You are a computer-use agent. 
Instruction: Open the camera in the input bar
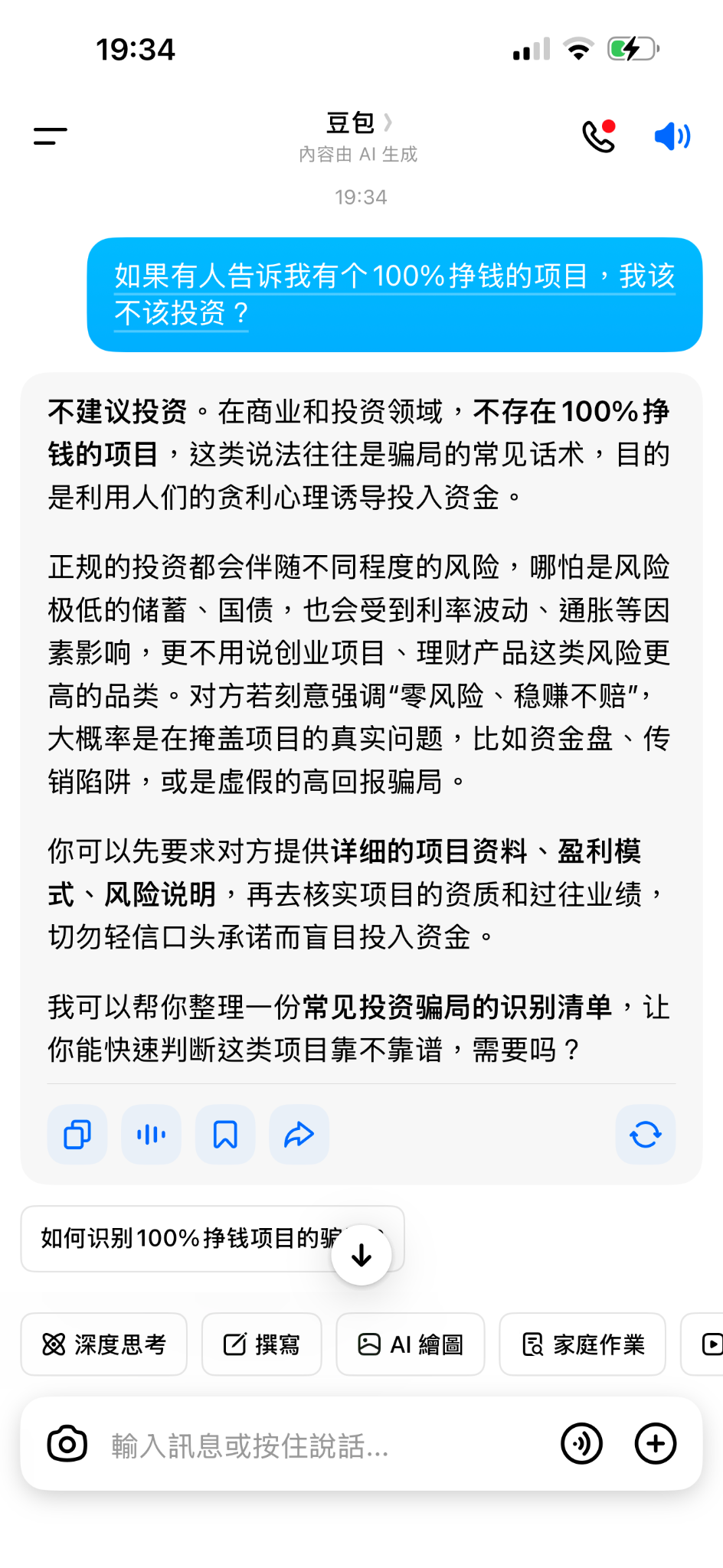click(67, 1444)
